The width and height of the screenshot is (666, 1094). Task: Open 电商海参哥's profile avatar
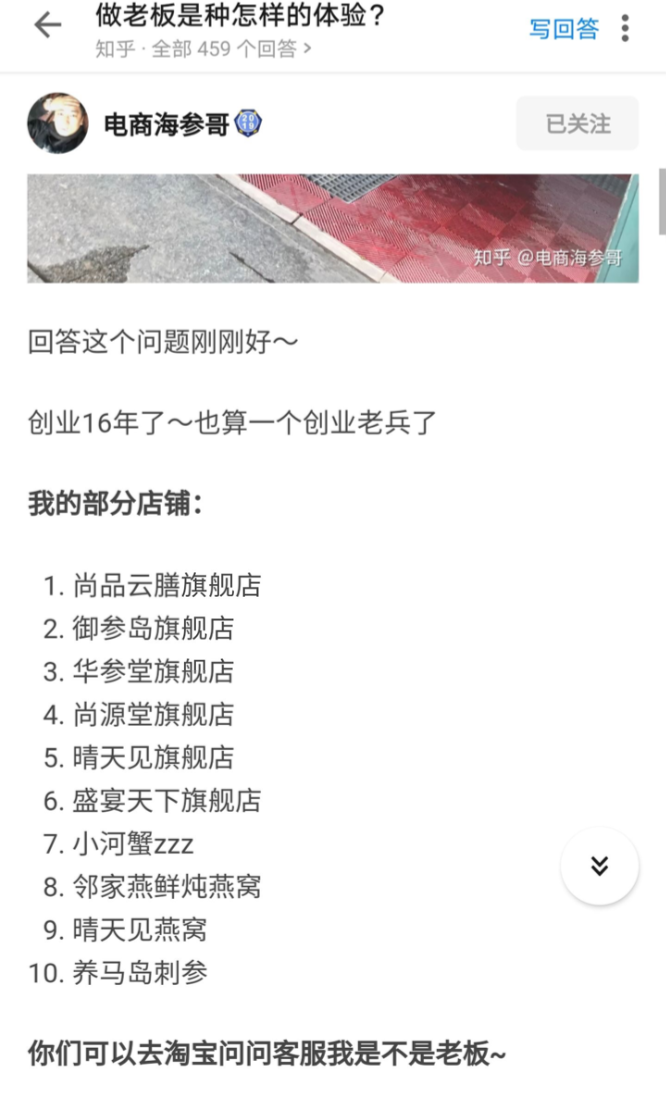(x=57, y=123)
